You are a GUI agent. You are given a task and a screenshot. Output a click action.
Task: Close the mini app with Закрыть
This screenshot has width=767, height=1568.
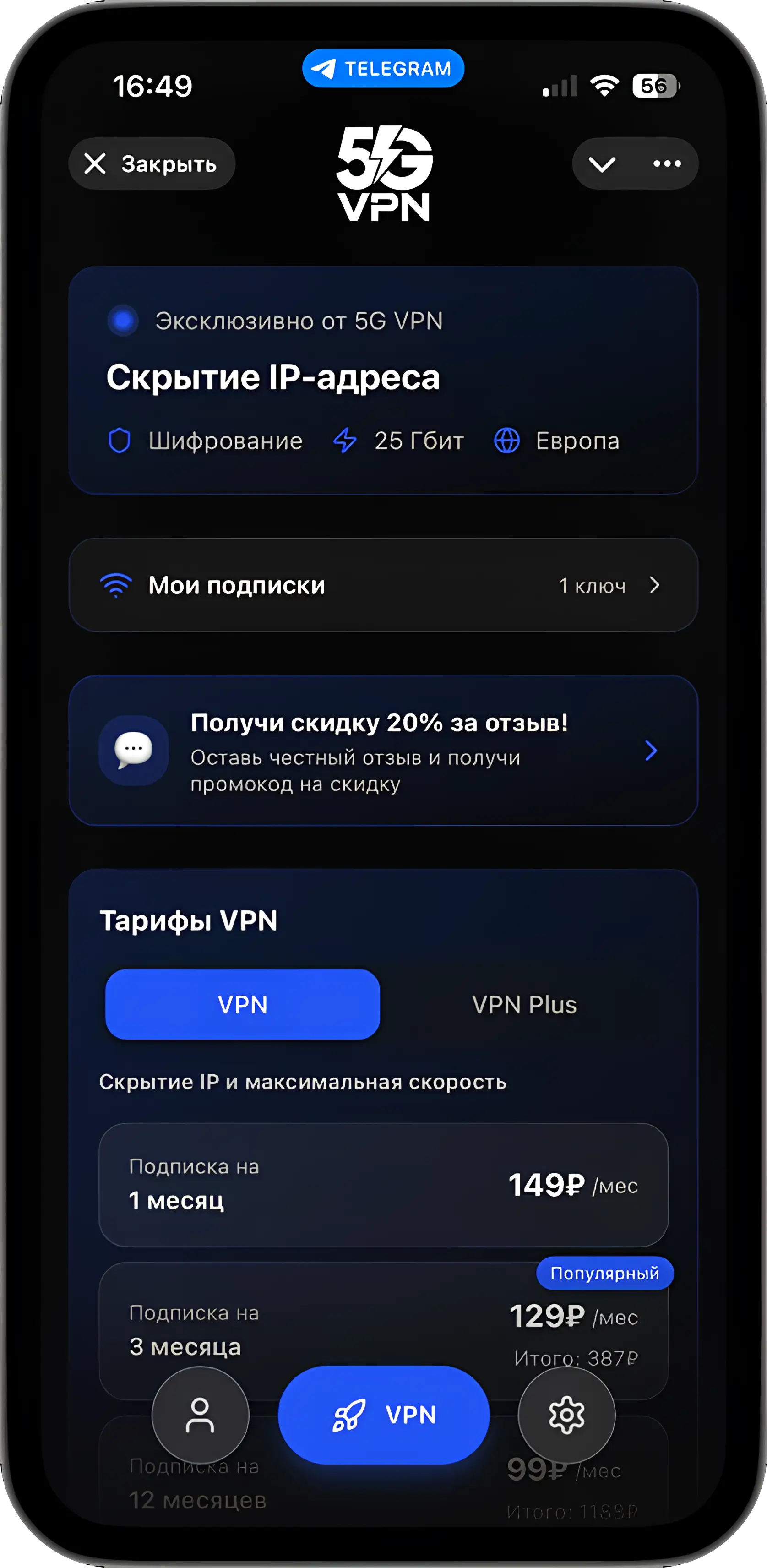151,164
